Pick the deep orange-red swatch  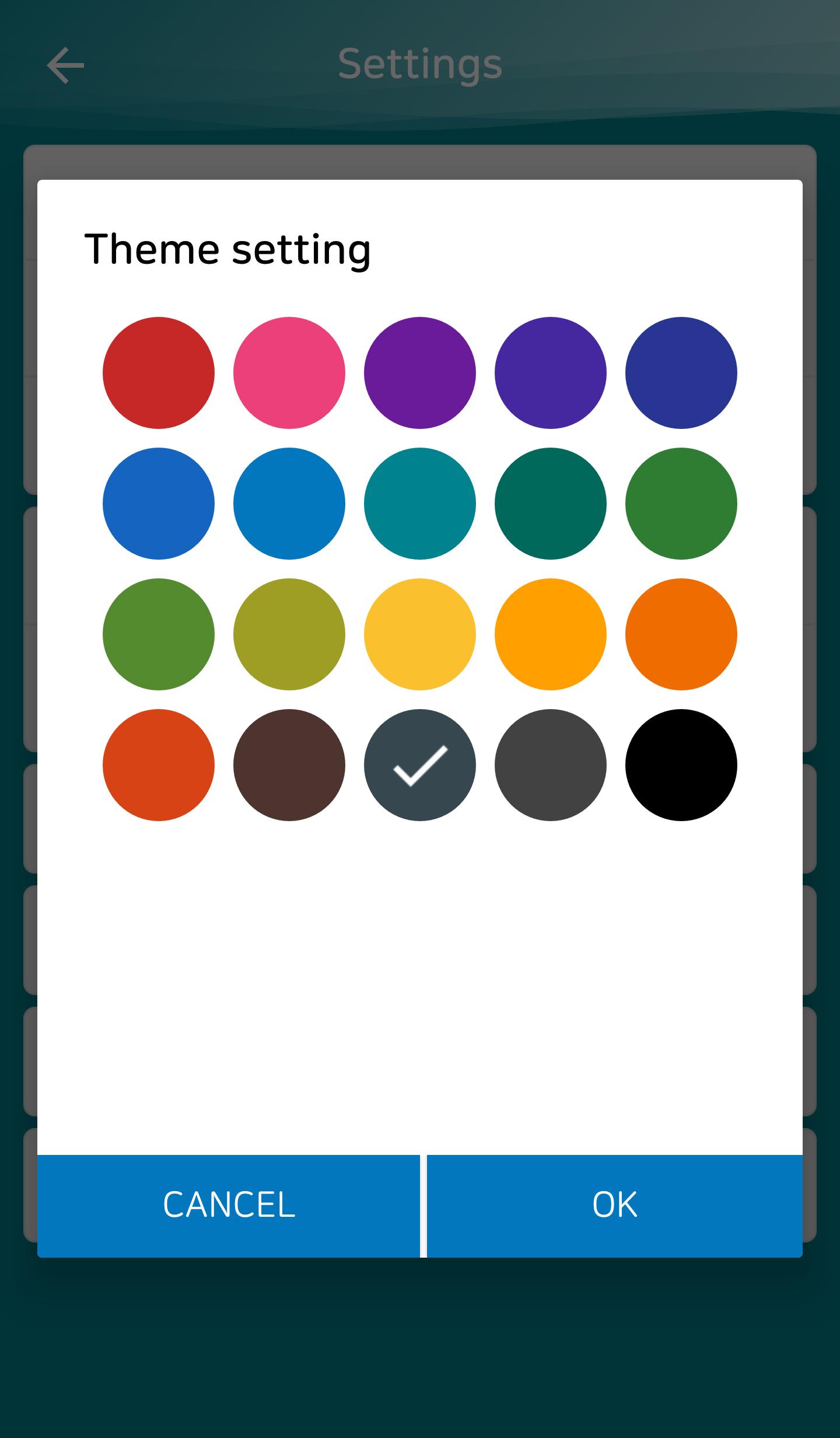tap(158, 765)
